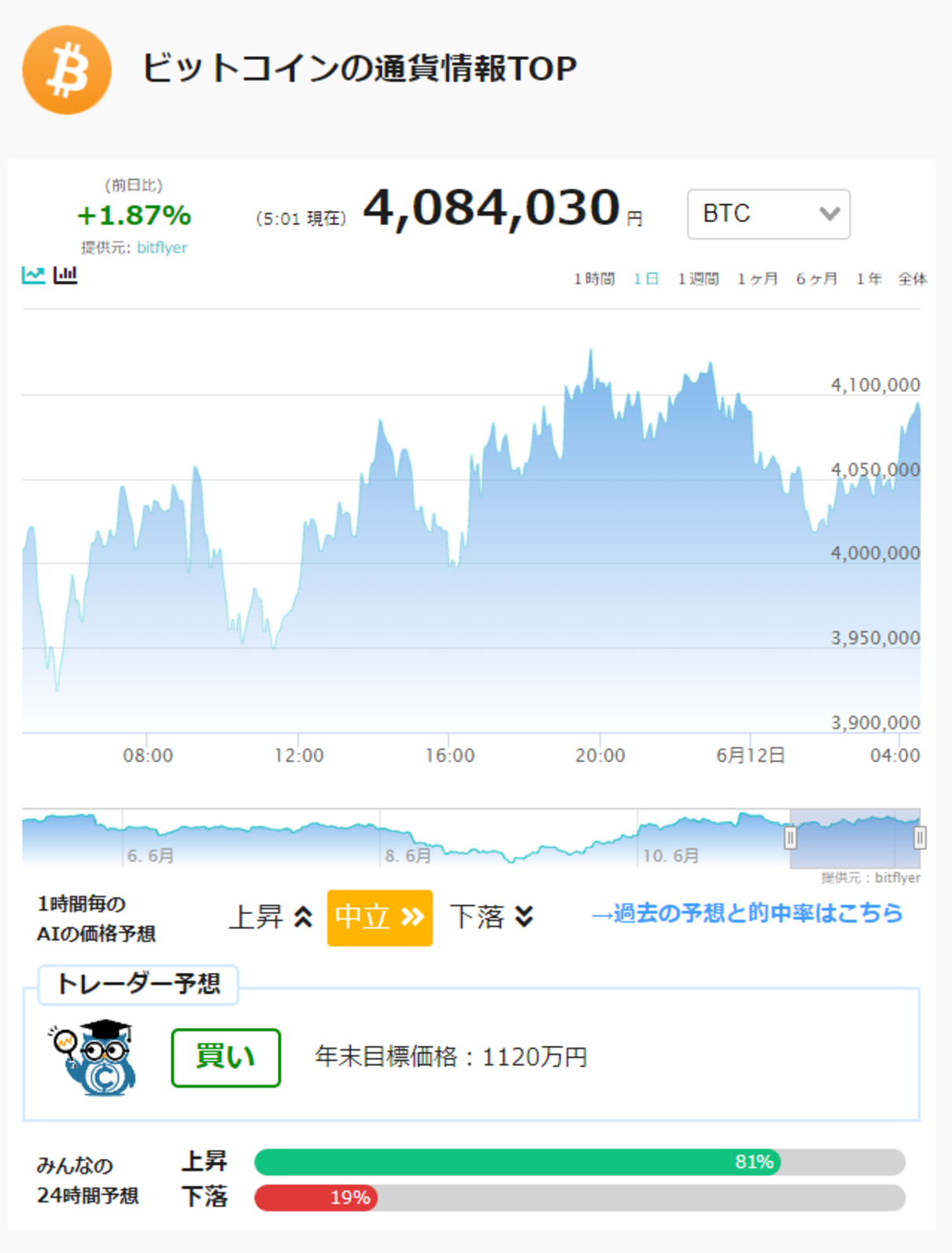Open the bitflyer provider link

point(162,247)
